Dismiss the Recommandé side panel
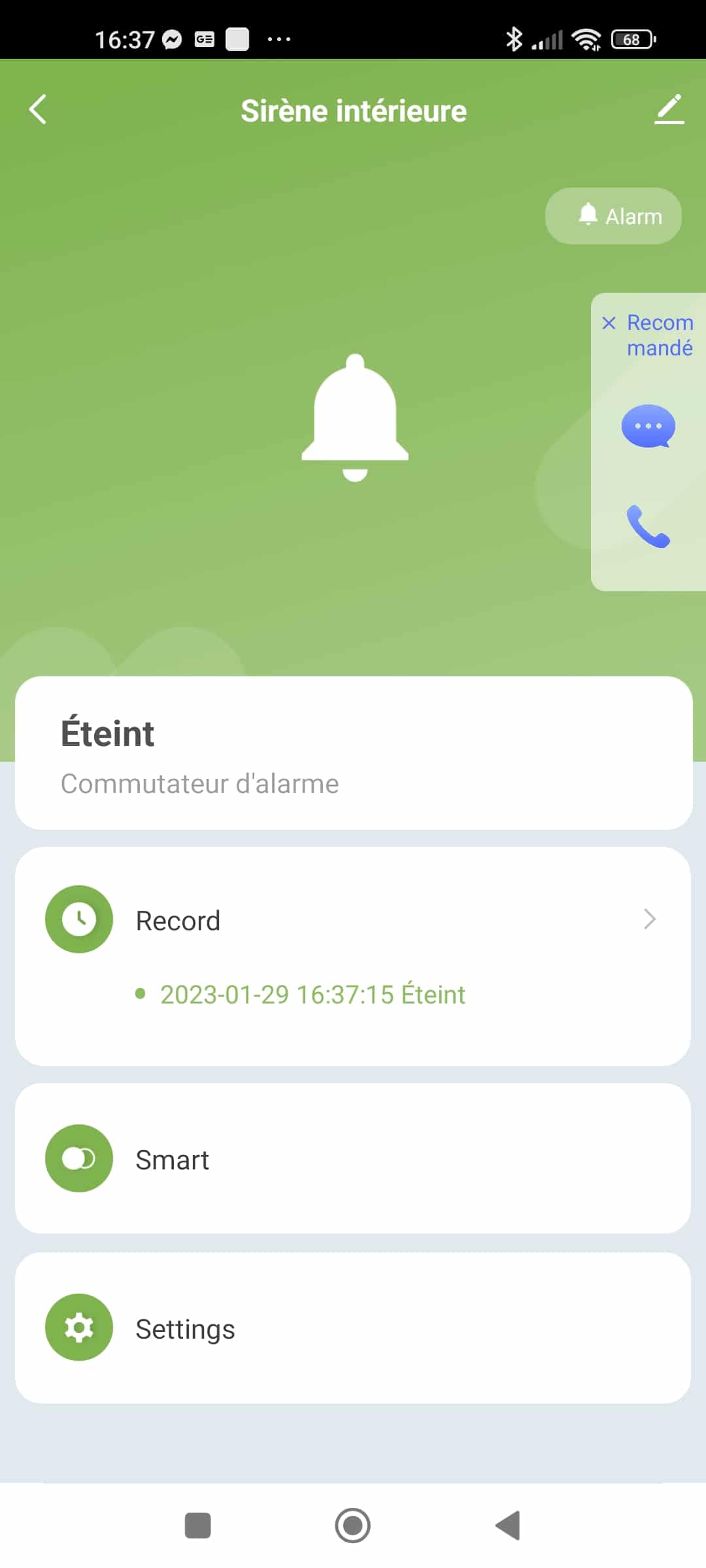706x1568 pixels. point(609,323)
